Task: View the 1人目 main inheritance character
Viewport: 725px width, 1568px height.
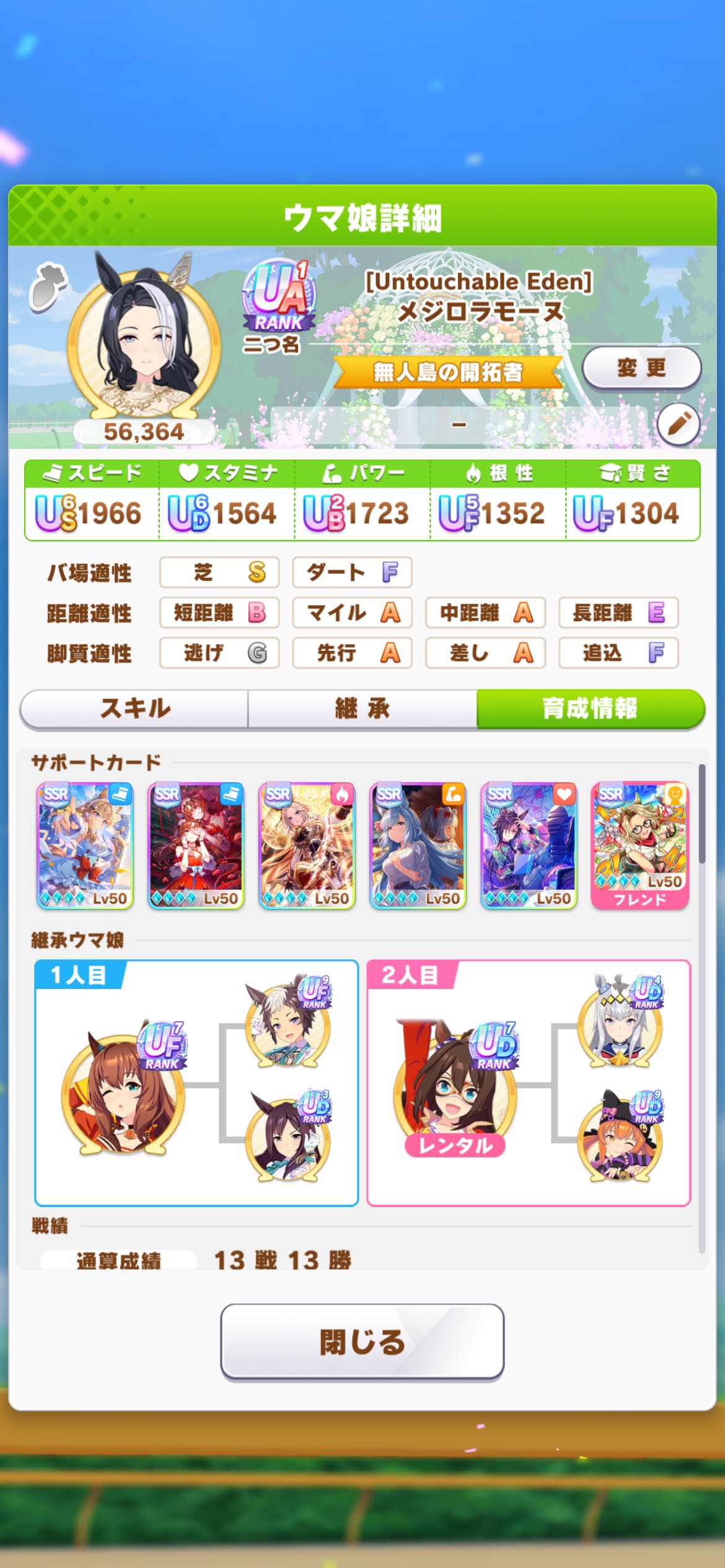Action: point(123,1093)
